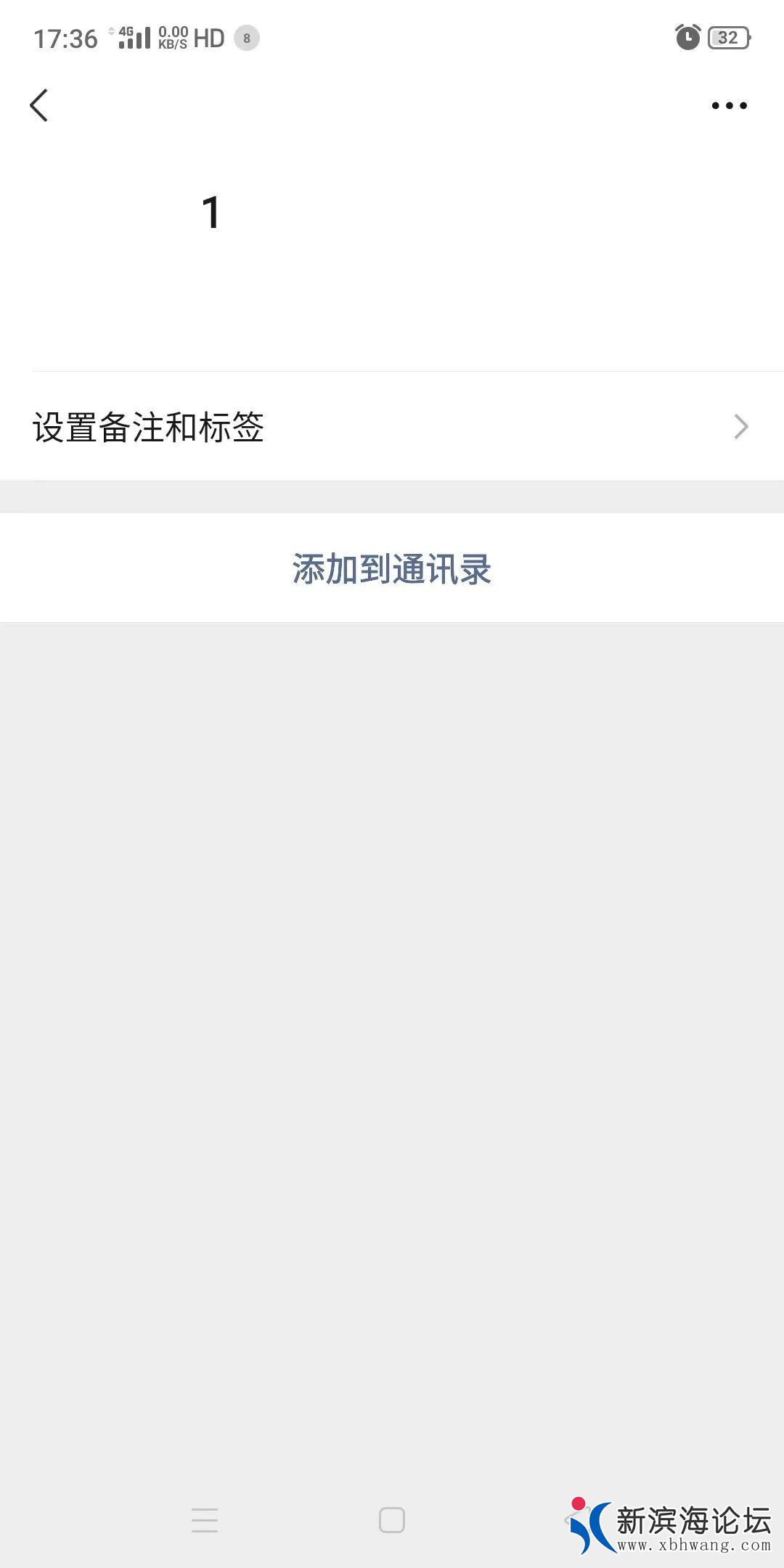Open the system recent apps menu

[205, 1520]
